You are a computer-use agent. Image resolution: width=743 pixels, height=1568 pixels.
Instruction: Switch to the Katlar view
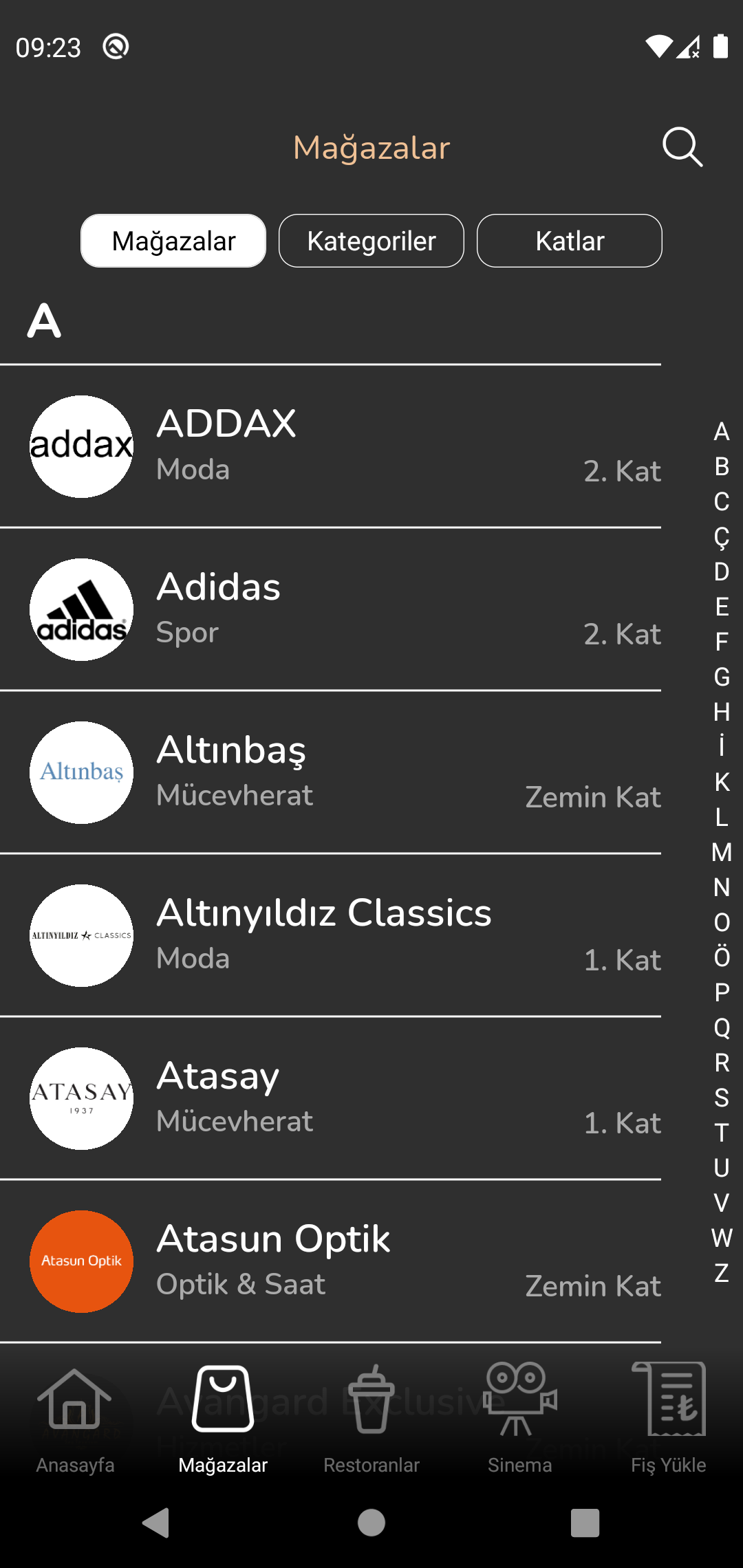pyautogui.click(x=570, y=241)
